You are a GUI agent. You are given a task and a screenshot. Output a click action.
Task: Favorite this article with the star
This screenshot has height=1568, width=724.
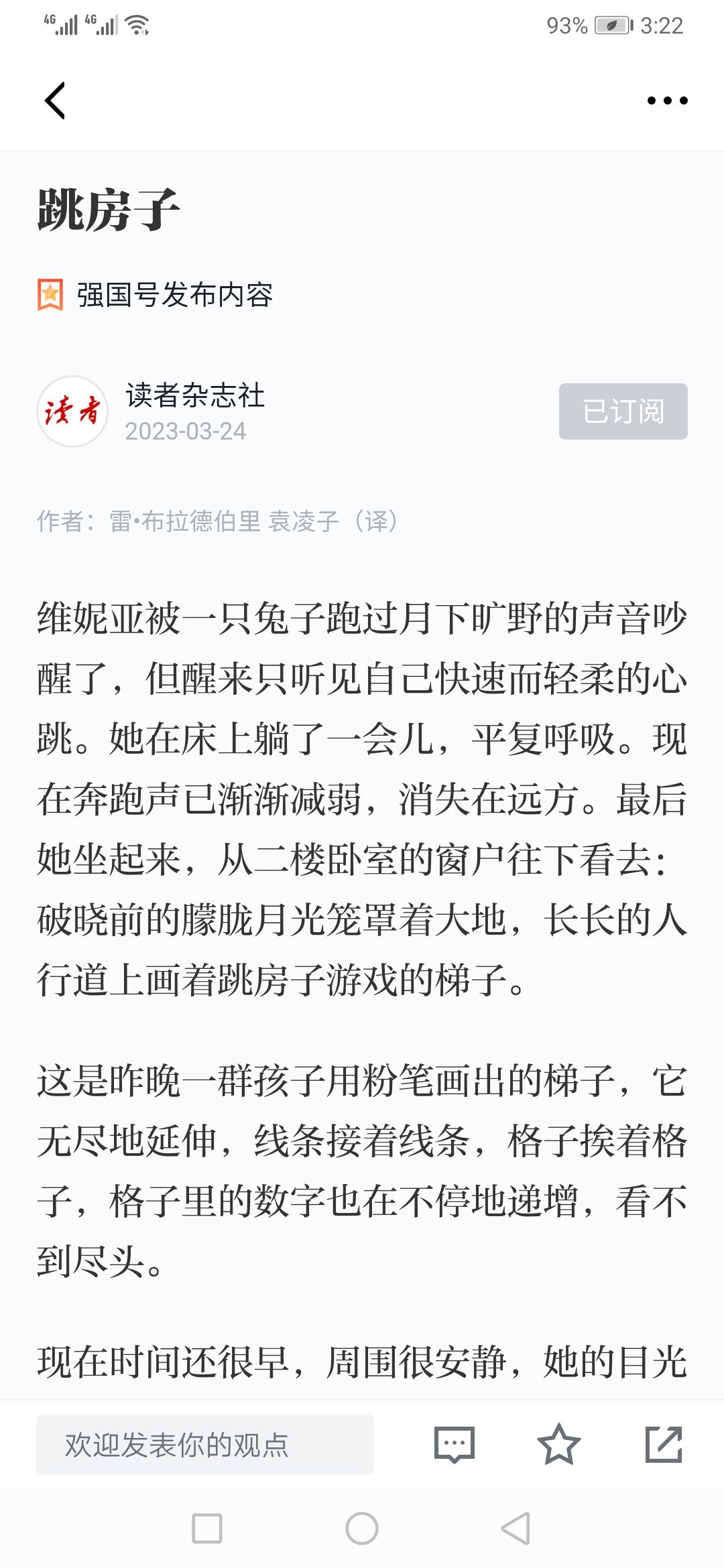(x=558, y=1444)
